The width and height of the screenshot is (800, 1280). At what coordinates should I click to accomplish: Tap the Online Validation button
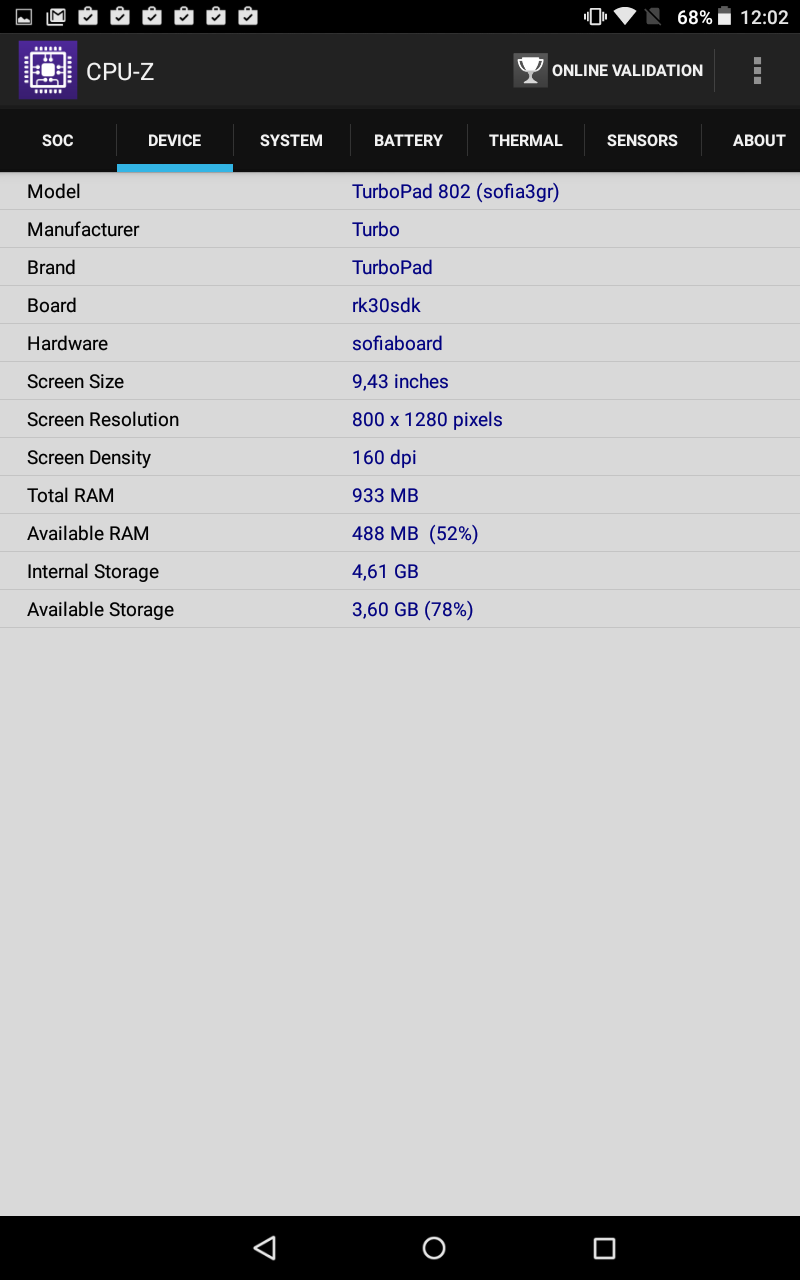(x=608, y=70)
